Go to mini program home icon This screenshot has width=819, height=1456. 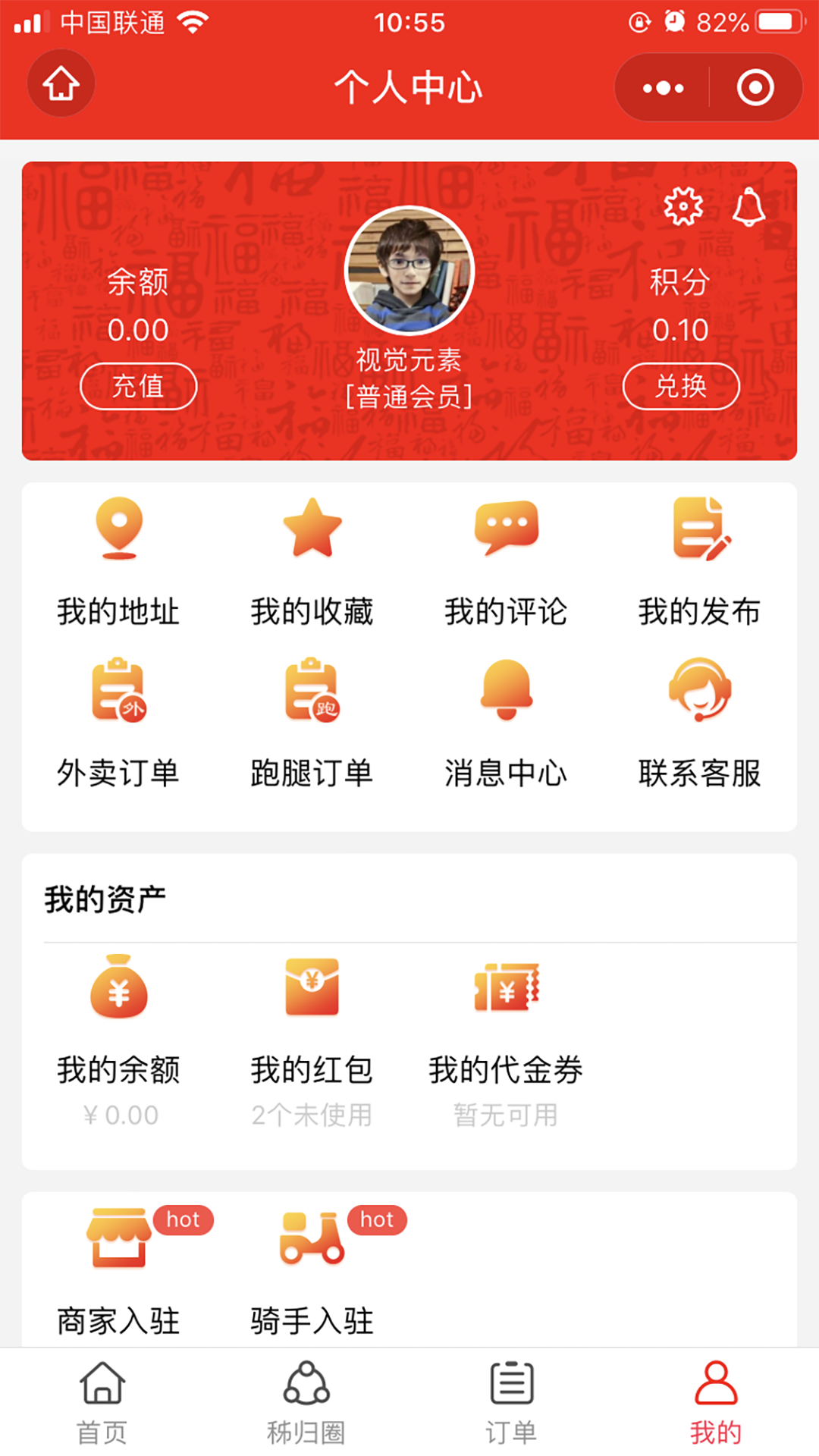click(x=61, y=83)
